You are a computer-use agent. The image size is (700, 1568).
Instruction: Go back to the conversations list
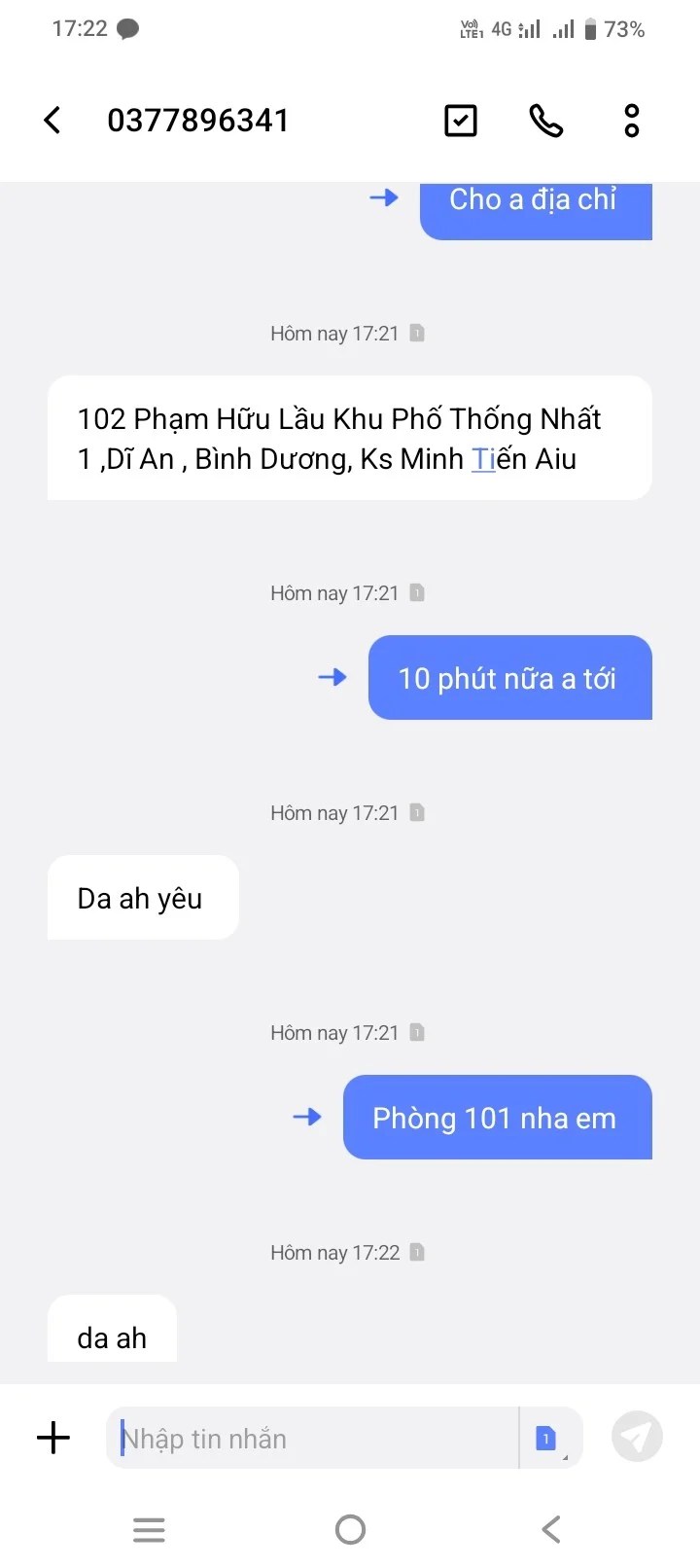52,121
